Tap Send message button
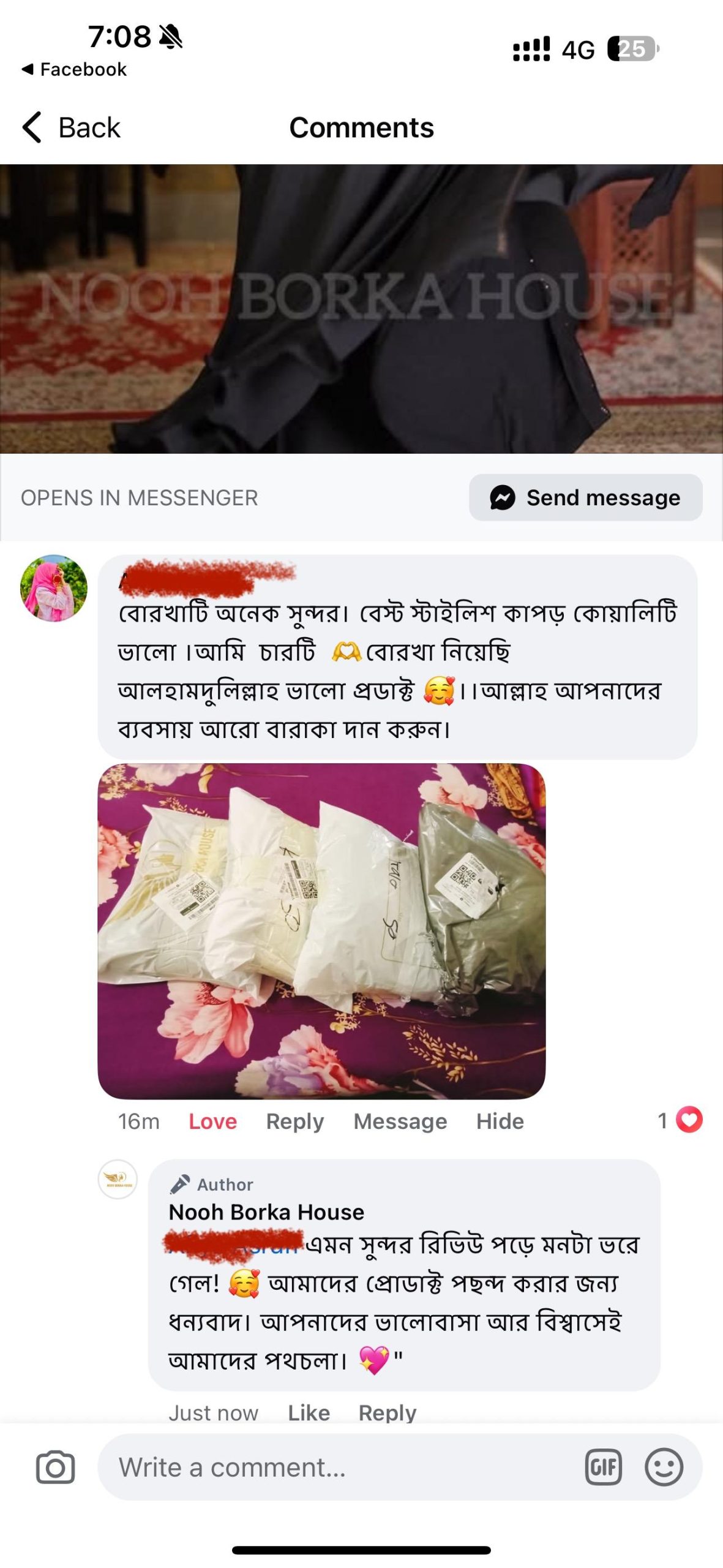 [585, 497]
